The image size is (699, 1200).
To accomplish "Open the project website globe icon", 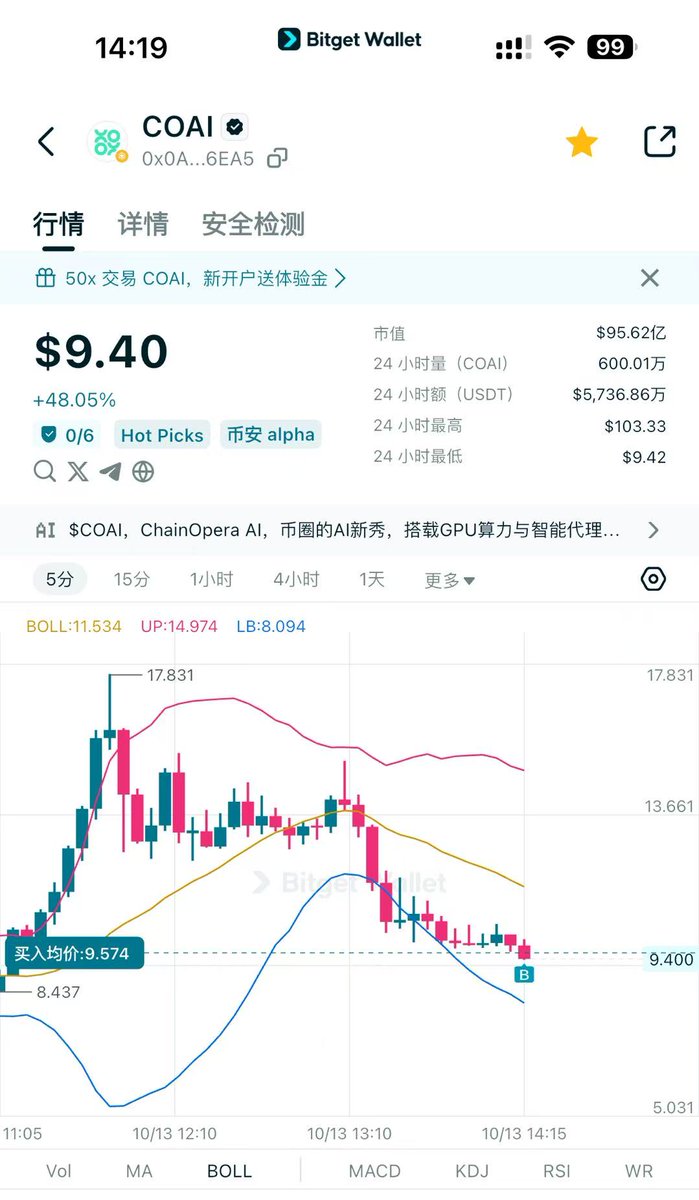I will point(143,471).
